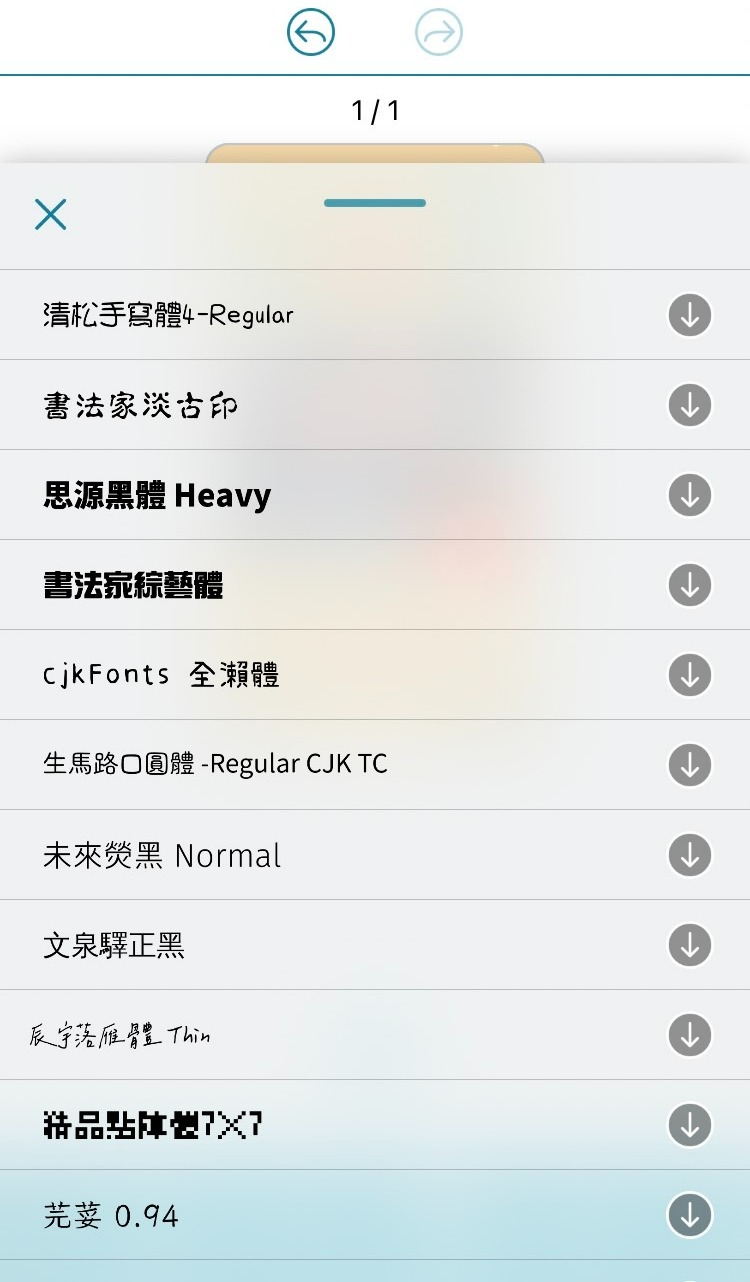Image resolution: width=750 pixels, height=1282 pixels.
Task: Download 書法家綜藝體 font
Action: click(x=689, y=585)
